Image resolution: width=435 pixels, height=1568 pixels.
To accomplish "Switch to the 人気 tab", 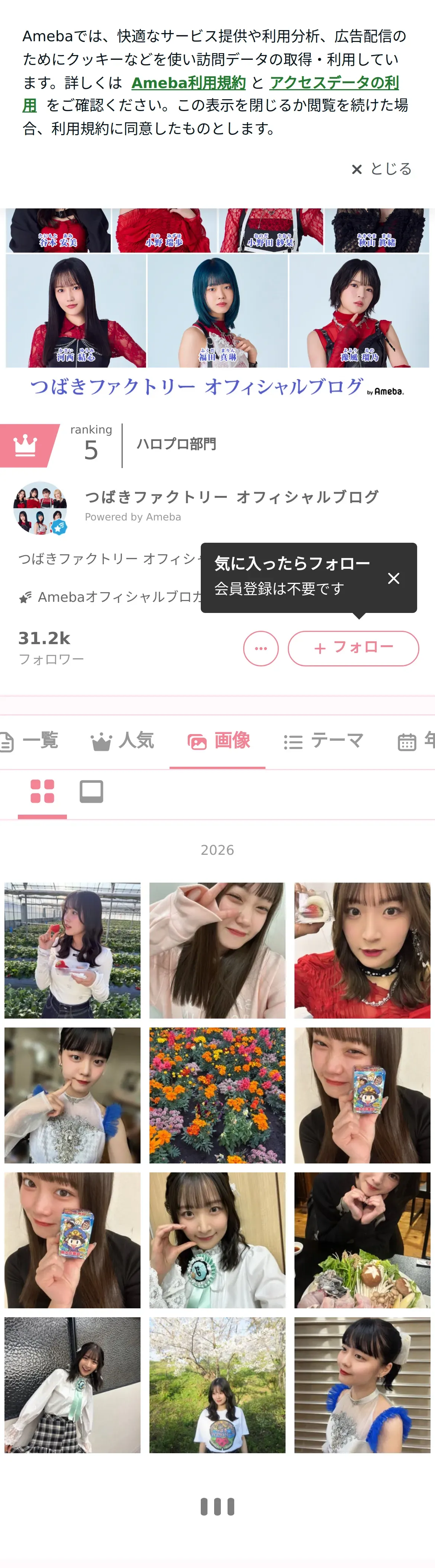I will (122, 741).
